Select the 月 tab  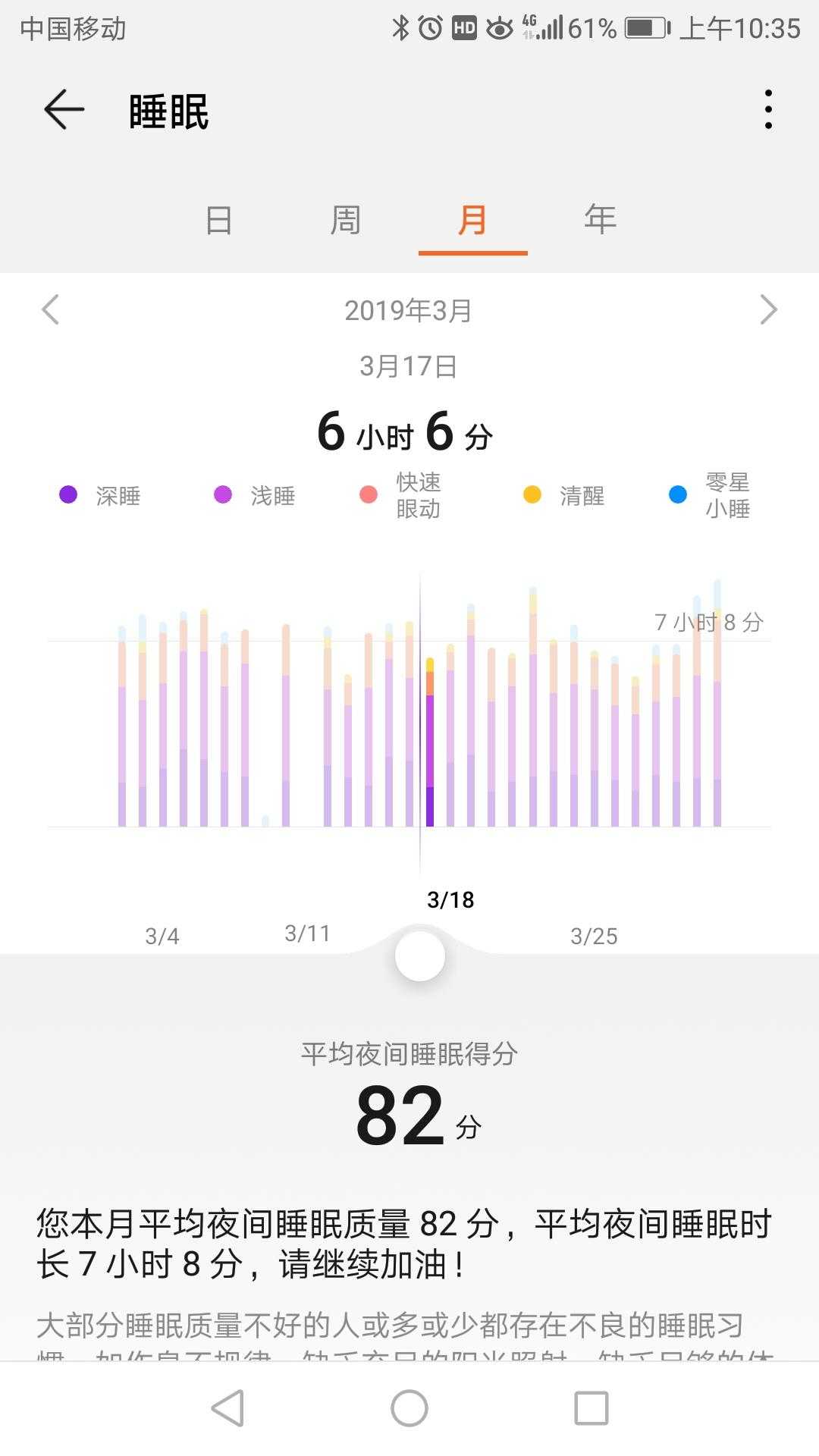click(472, 221)
